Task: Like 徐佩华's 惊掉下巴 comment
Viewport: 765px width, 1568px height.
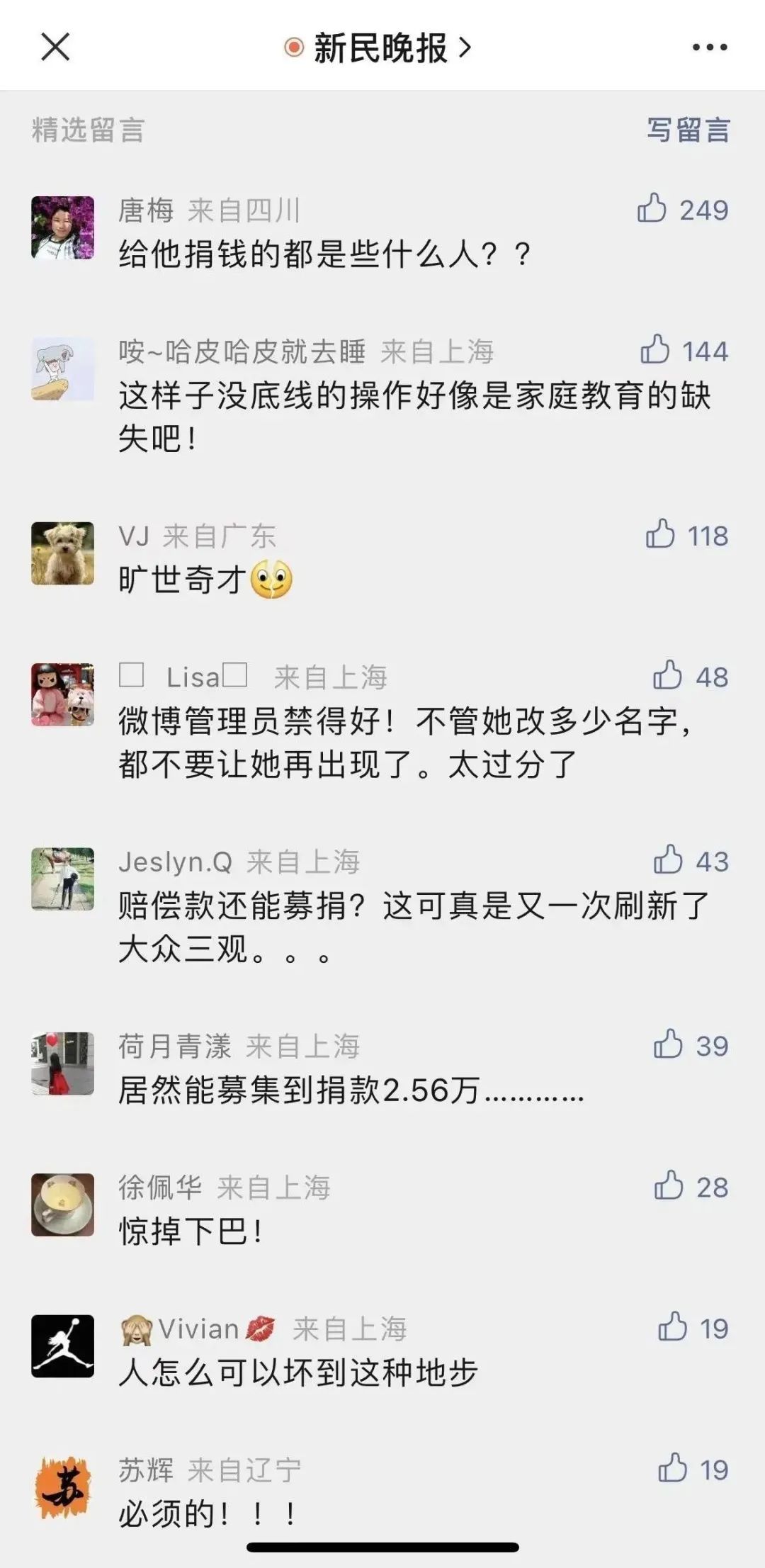Action: (668, 1185)
